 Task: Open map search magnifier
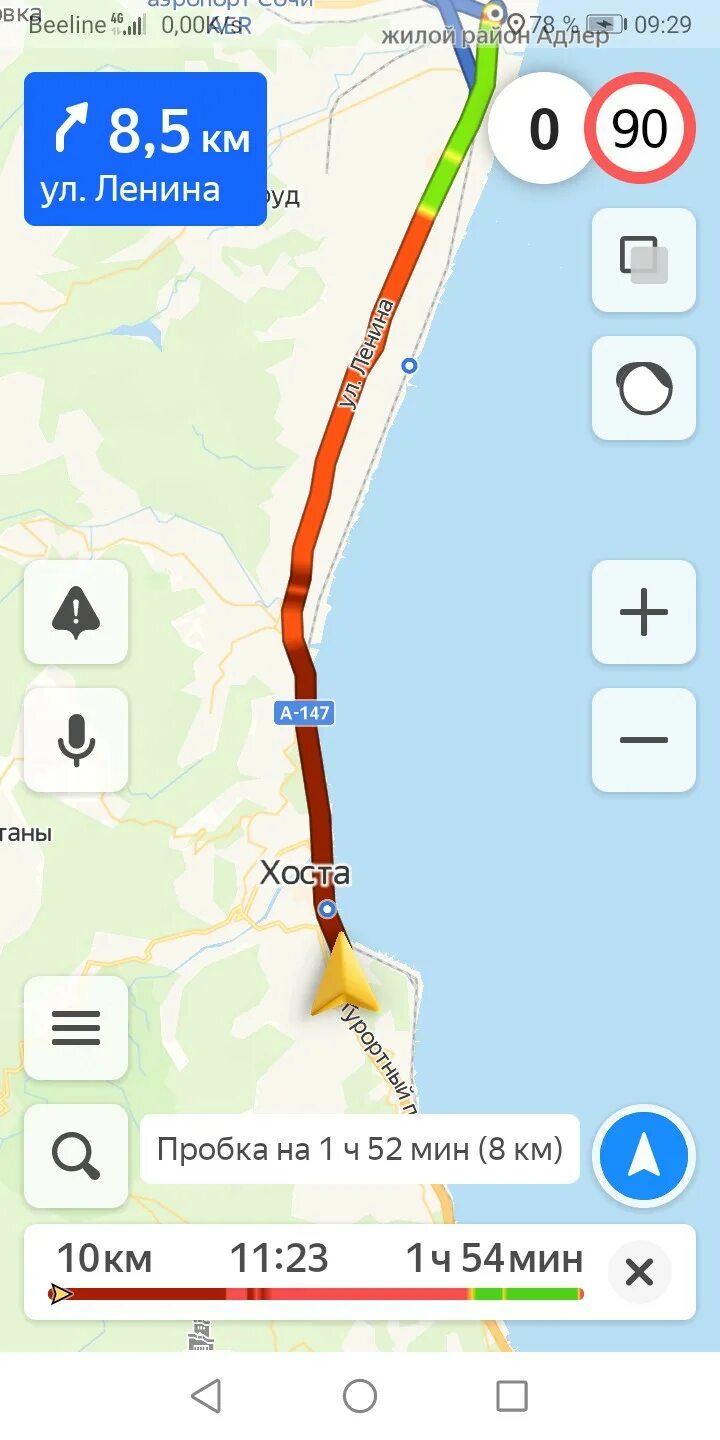click(76, 1156)
